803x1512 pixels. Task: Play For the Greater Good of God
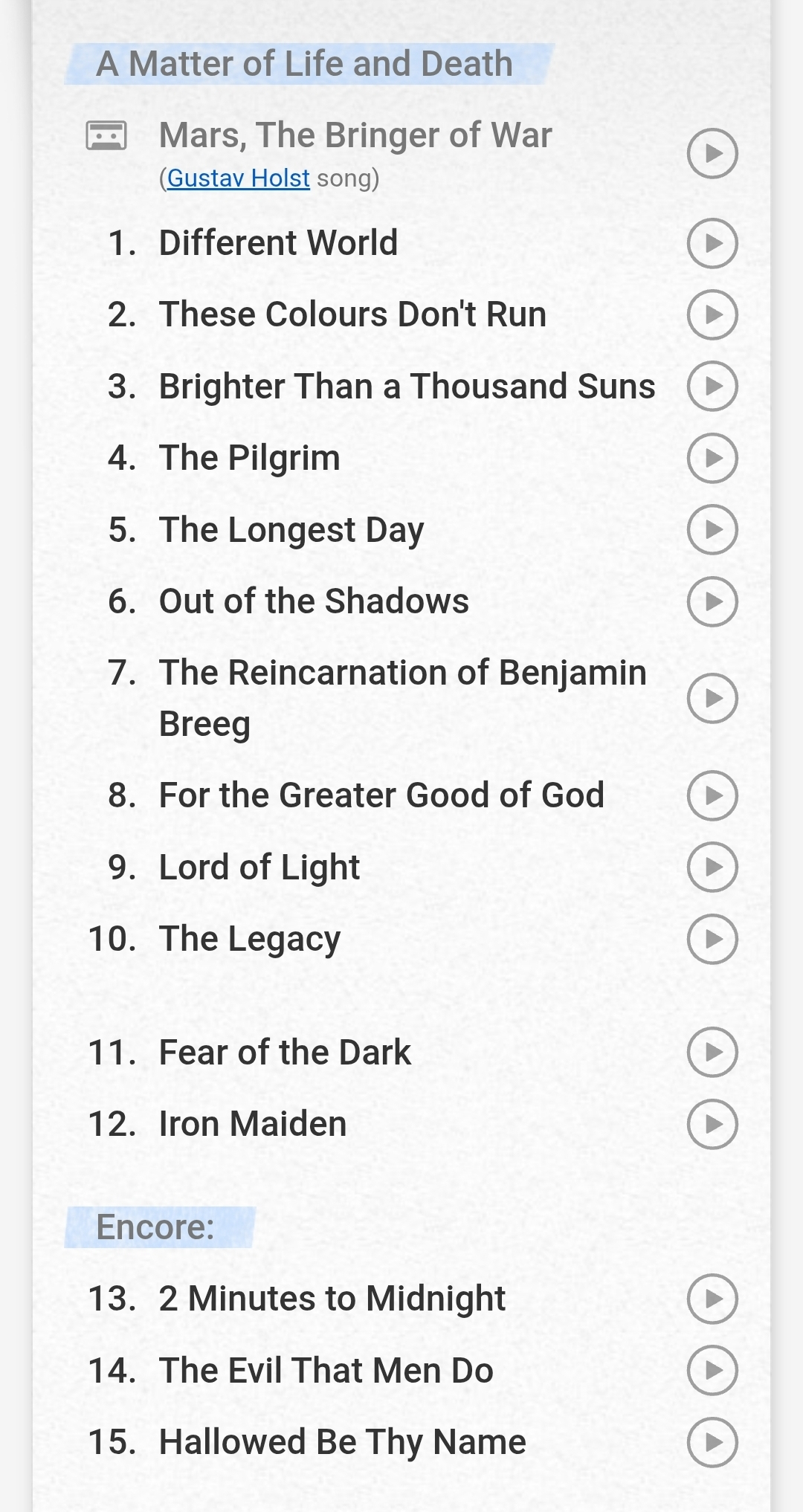click(x=712, y=795)
